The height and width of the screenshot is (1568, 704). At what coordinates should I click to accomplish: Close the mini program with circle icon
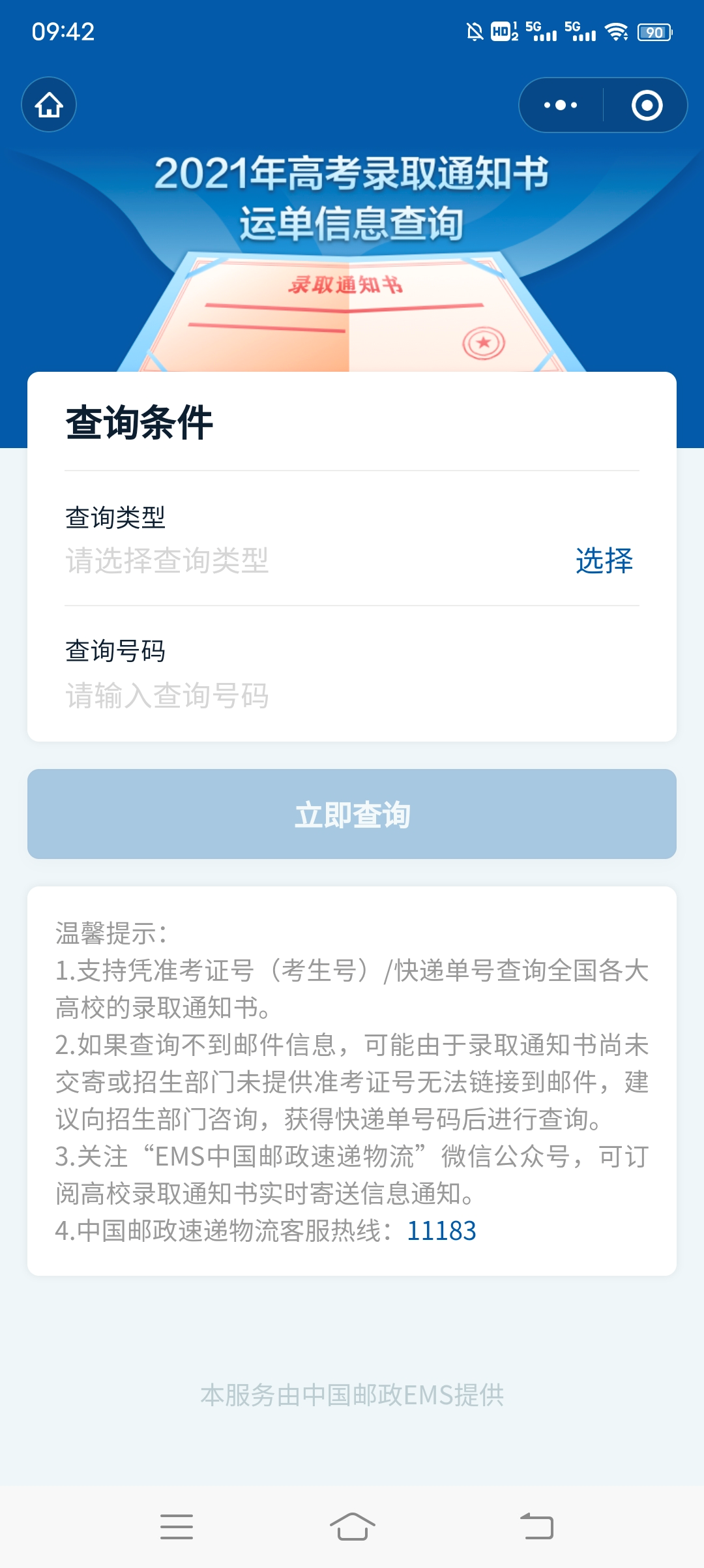[647, 105]
